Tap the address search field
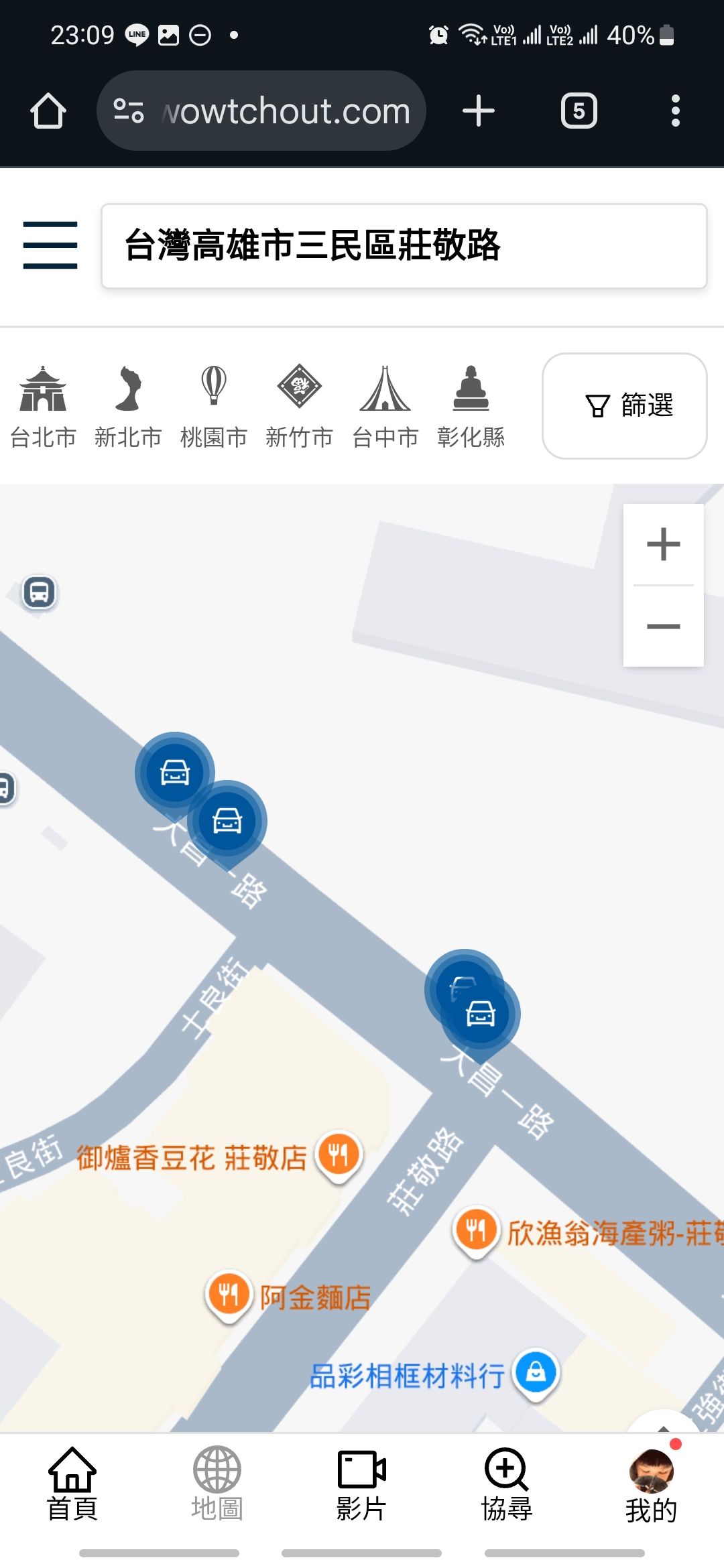724x1568 pixels. 404,246
